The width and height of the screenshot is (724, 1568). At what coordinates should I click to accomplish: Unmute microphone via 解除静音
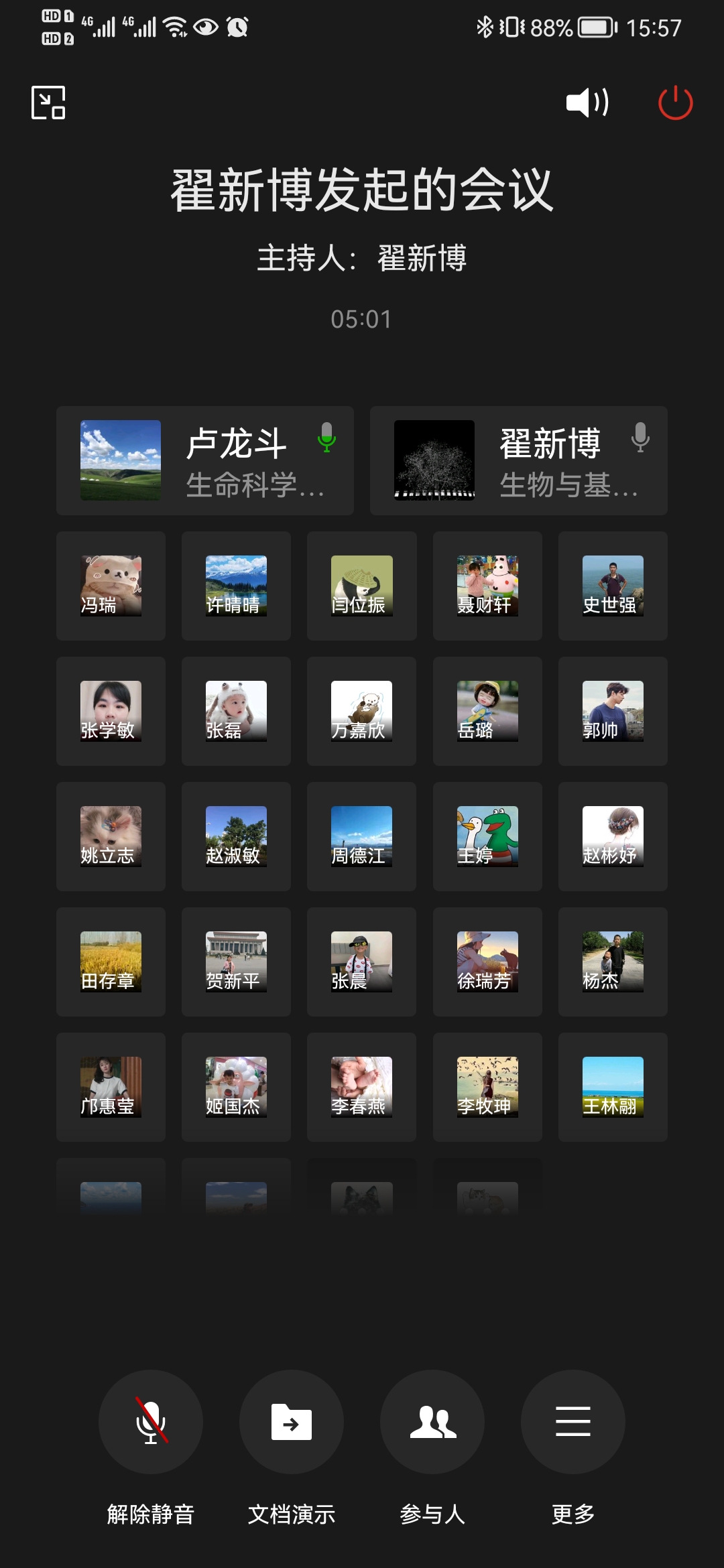pyautogui.click(x=151, y=1421)
